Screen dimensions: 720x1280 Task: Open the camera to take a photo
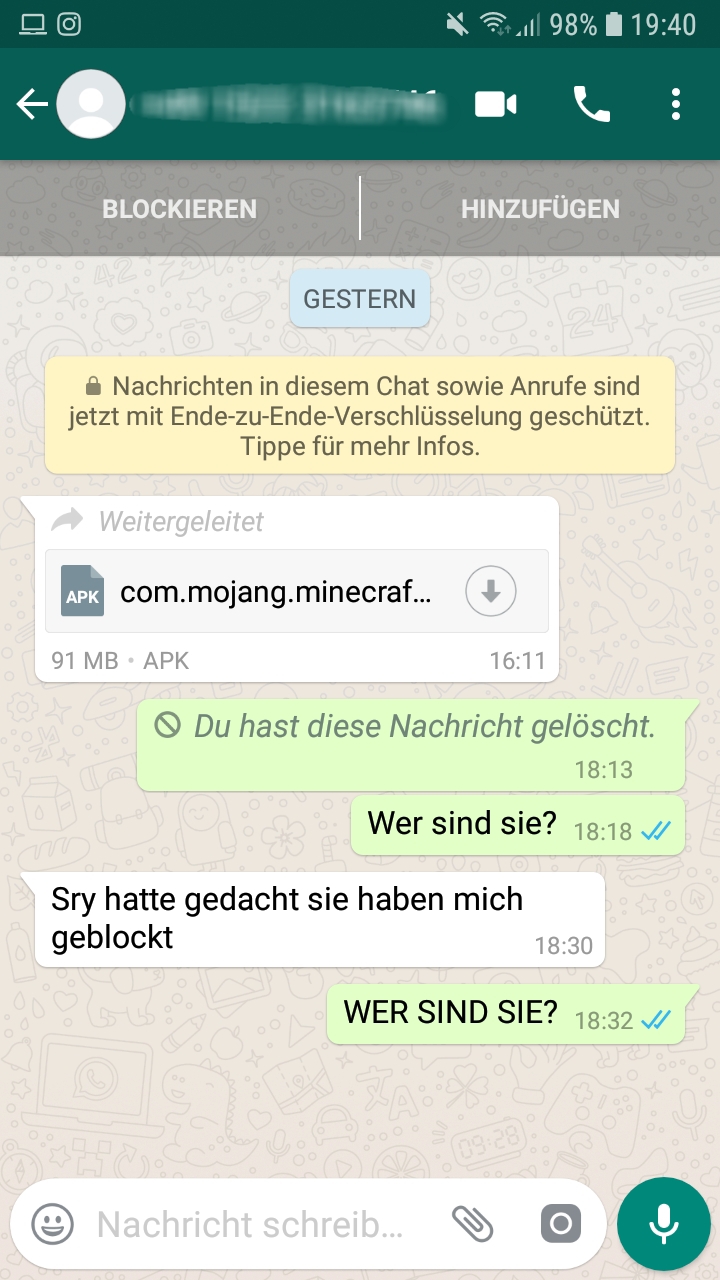point(560,1223)
